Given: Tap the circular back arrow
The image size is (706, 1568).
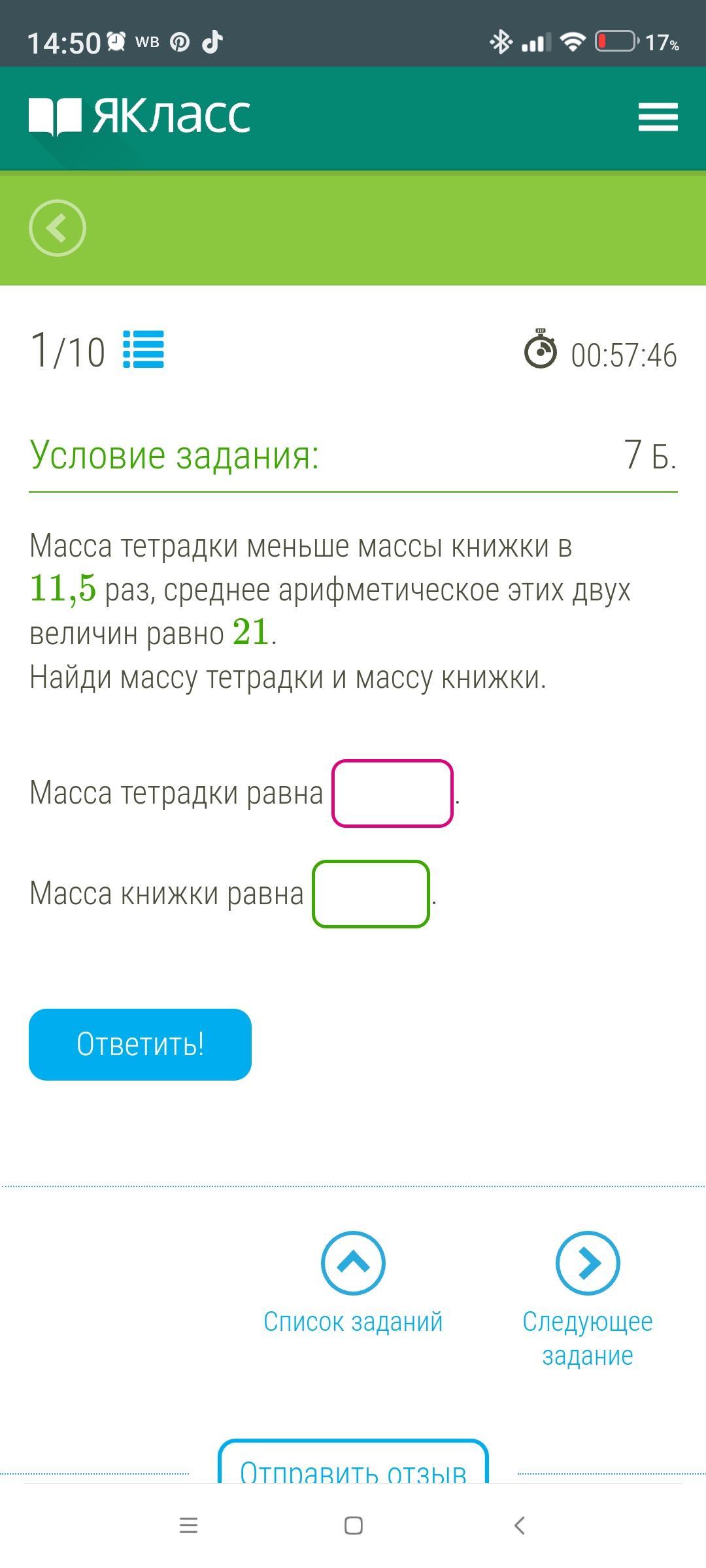Looking at the screenshot, I should (x=58, y=228).
